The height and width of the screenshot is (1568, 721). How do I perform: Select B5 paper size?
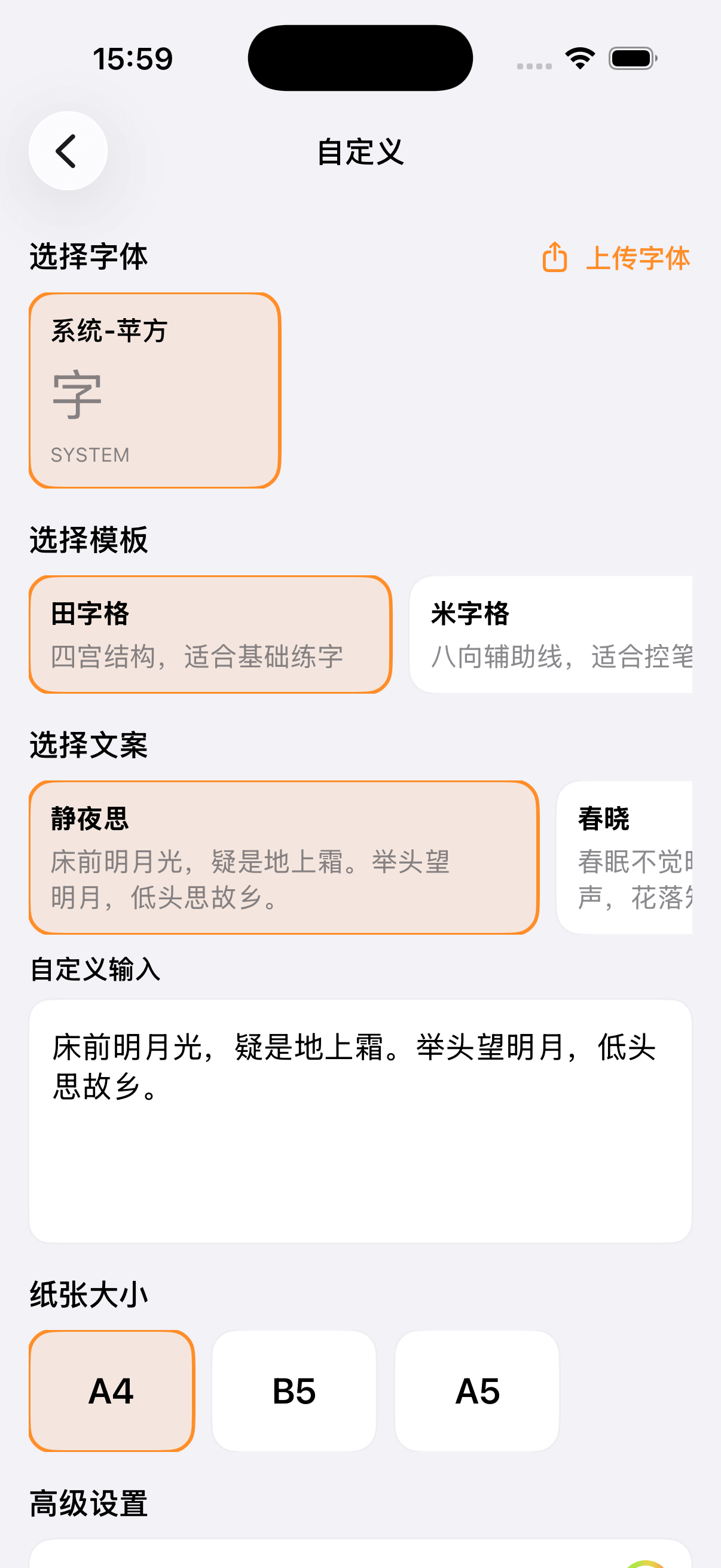click(294, 1390)
